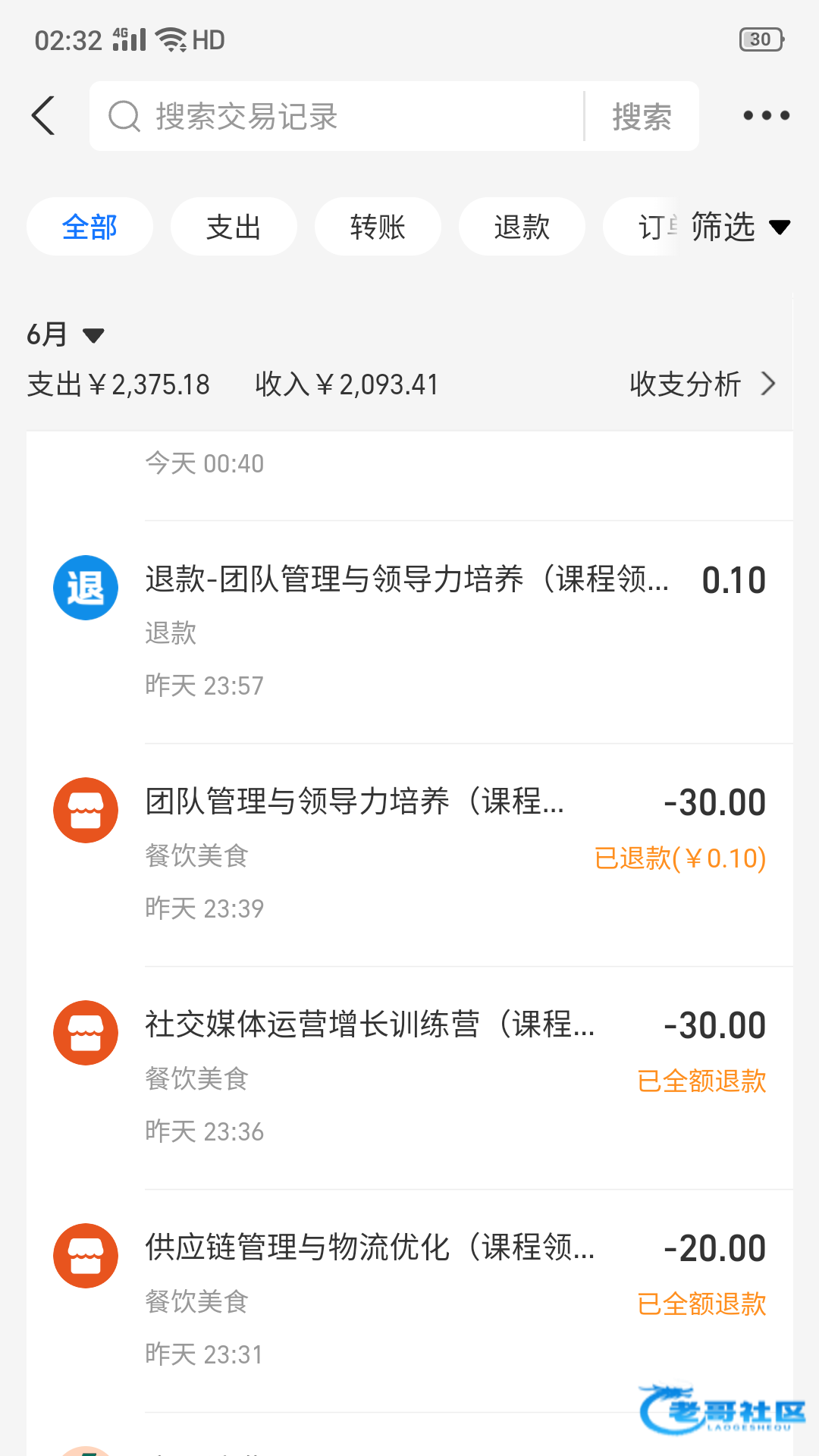The image size is (819, 1456).
Task: Open the three-dot overflow menu
Action: pyautogui.click(x=766, y=116)
